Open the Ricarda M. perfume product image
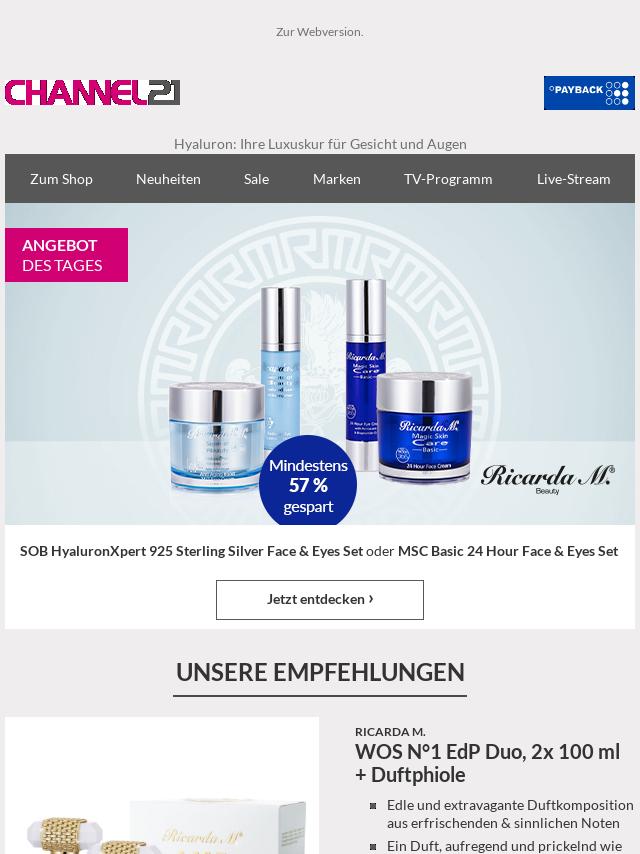 point(162,786)
